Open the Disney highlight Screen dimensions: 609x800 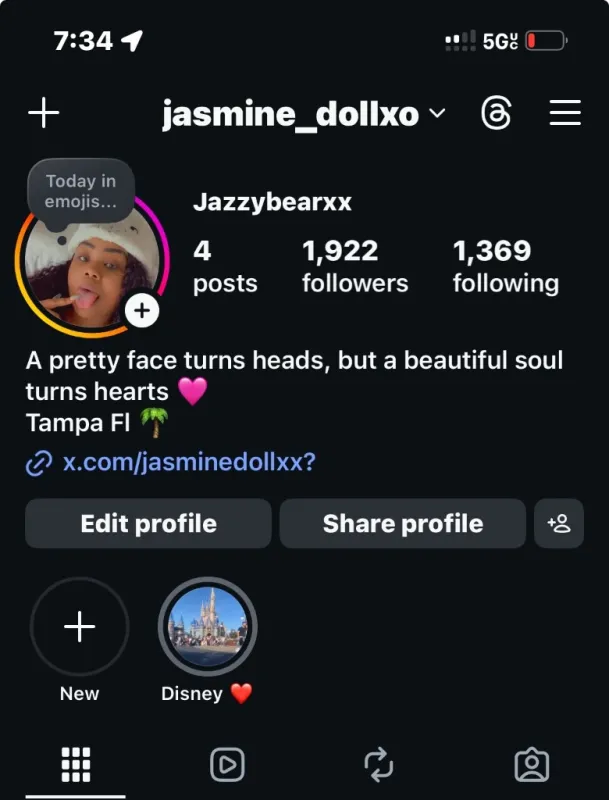pyautogui.click(x=208, y=627)
